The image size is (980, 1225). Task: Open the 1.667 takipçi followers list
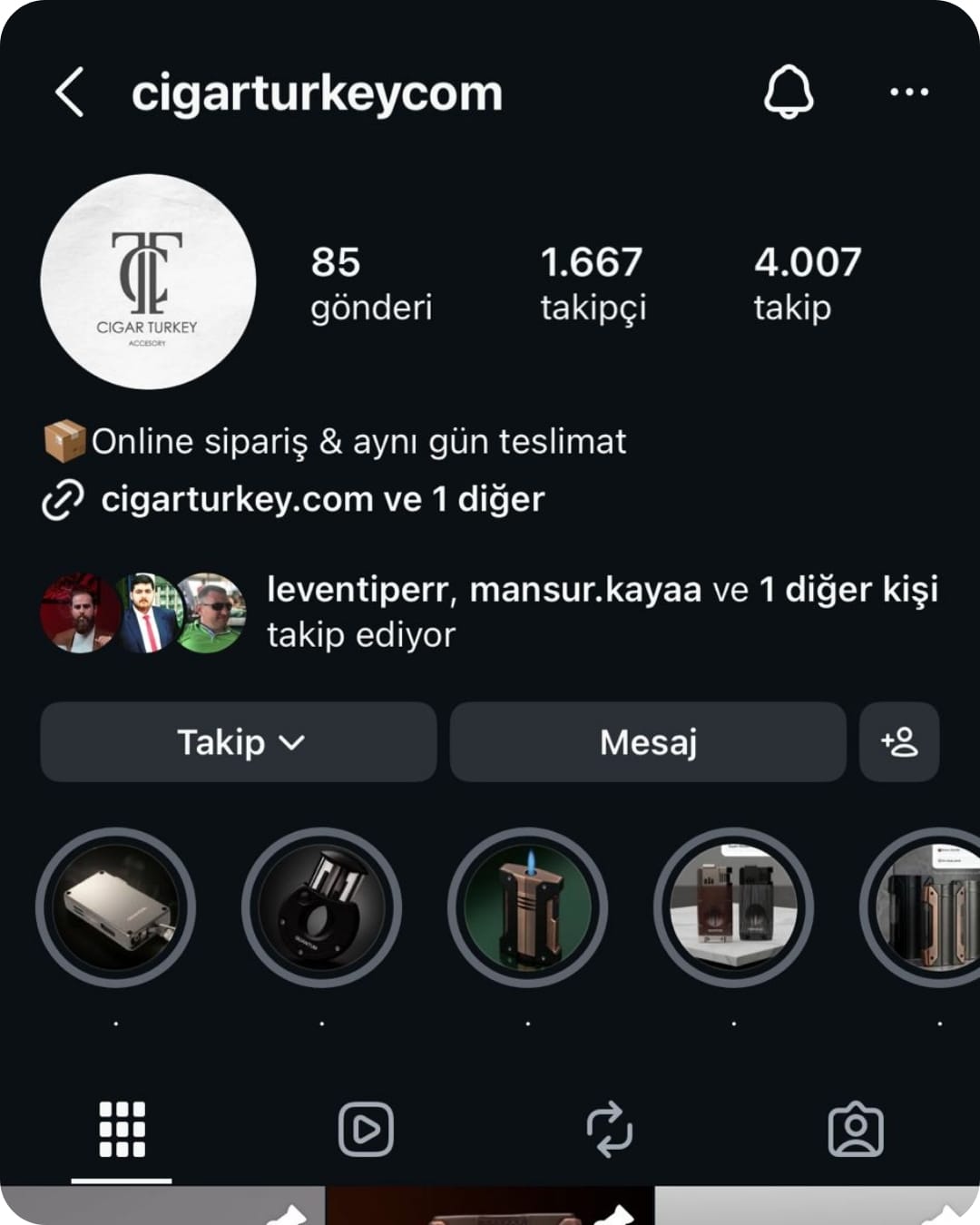(x=593, y=283)
